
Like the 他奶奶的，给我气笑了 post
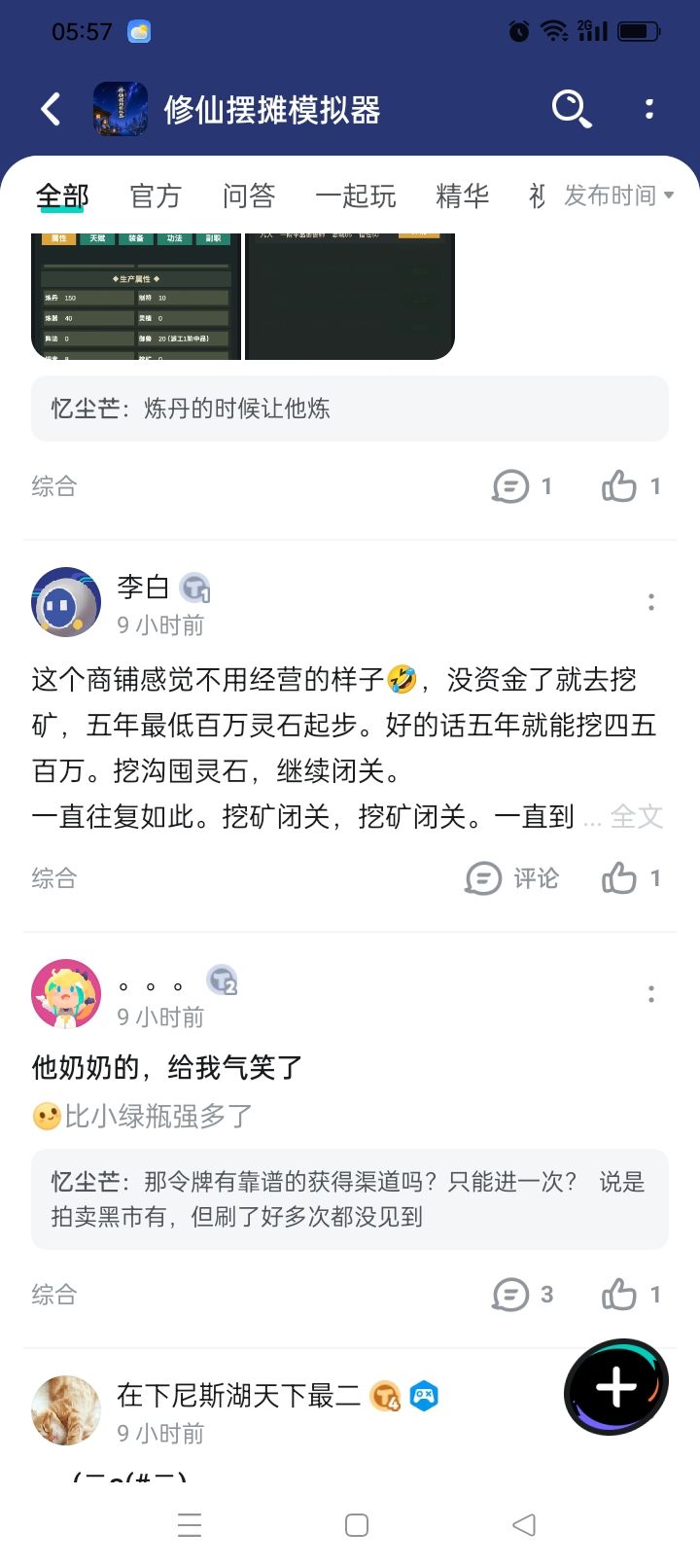pyautogui.click(x=631, y=1295)
